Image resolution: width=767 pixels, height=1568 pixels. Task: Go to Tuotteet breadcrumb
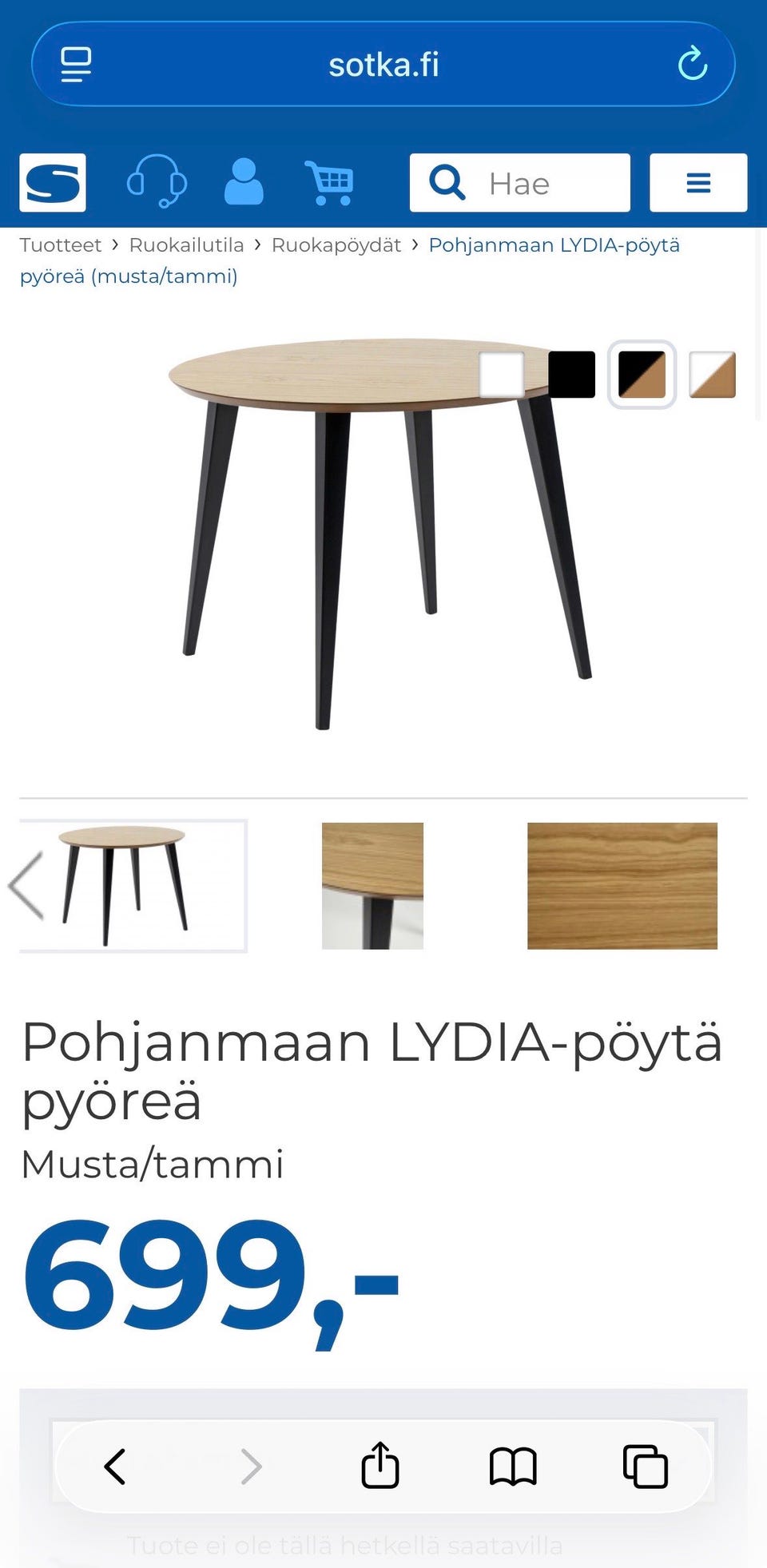[x=61, y=245]
